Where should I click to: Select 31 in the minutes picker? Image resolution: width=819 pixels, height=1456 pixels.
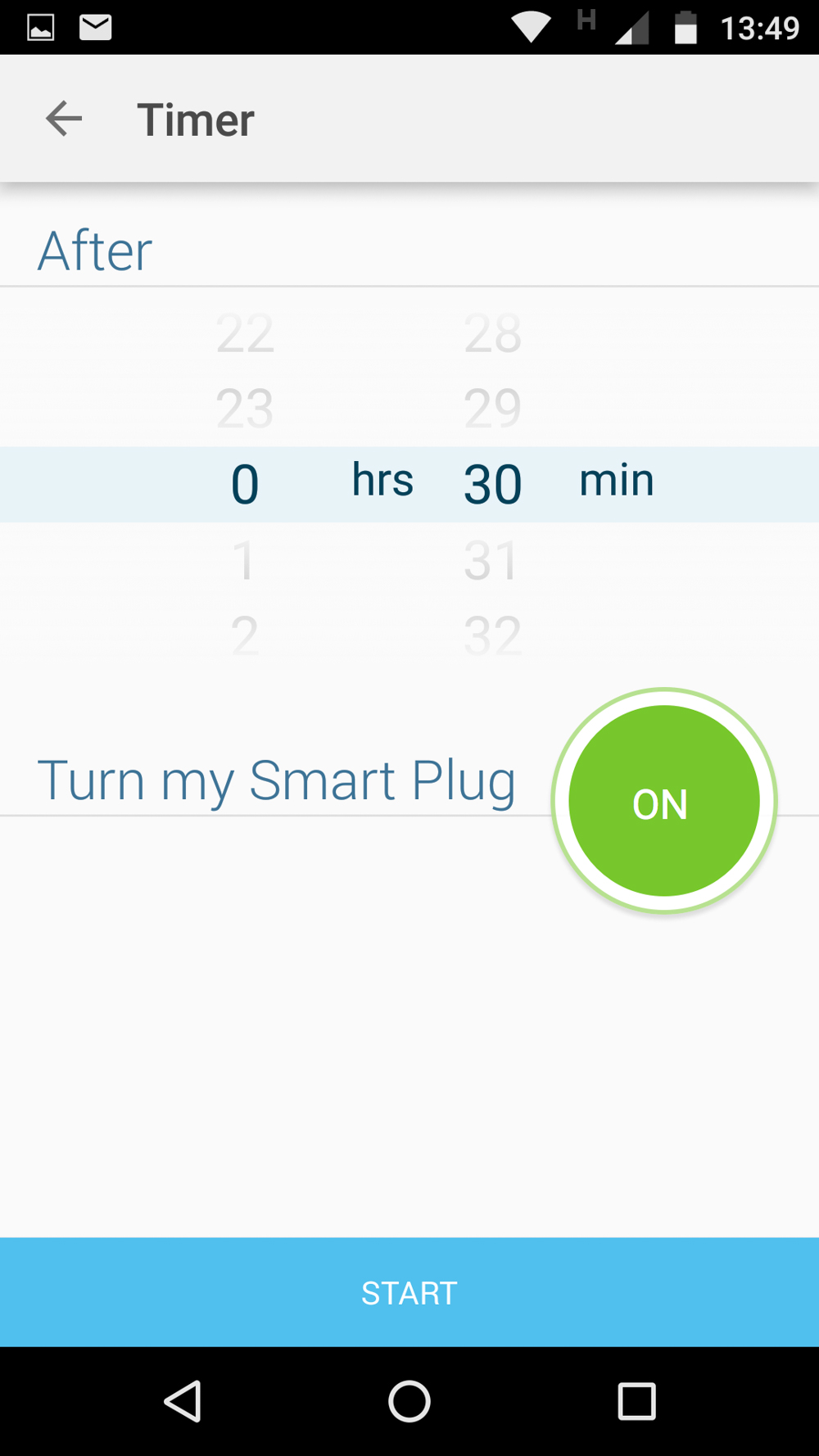pos(492,560)
